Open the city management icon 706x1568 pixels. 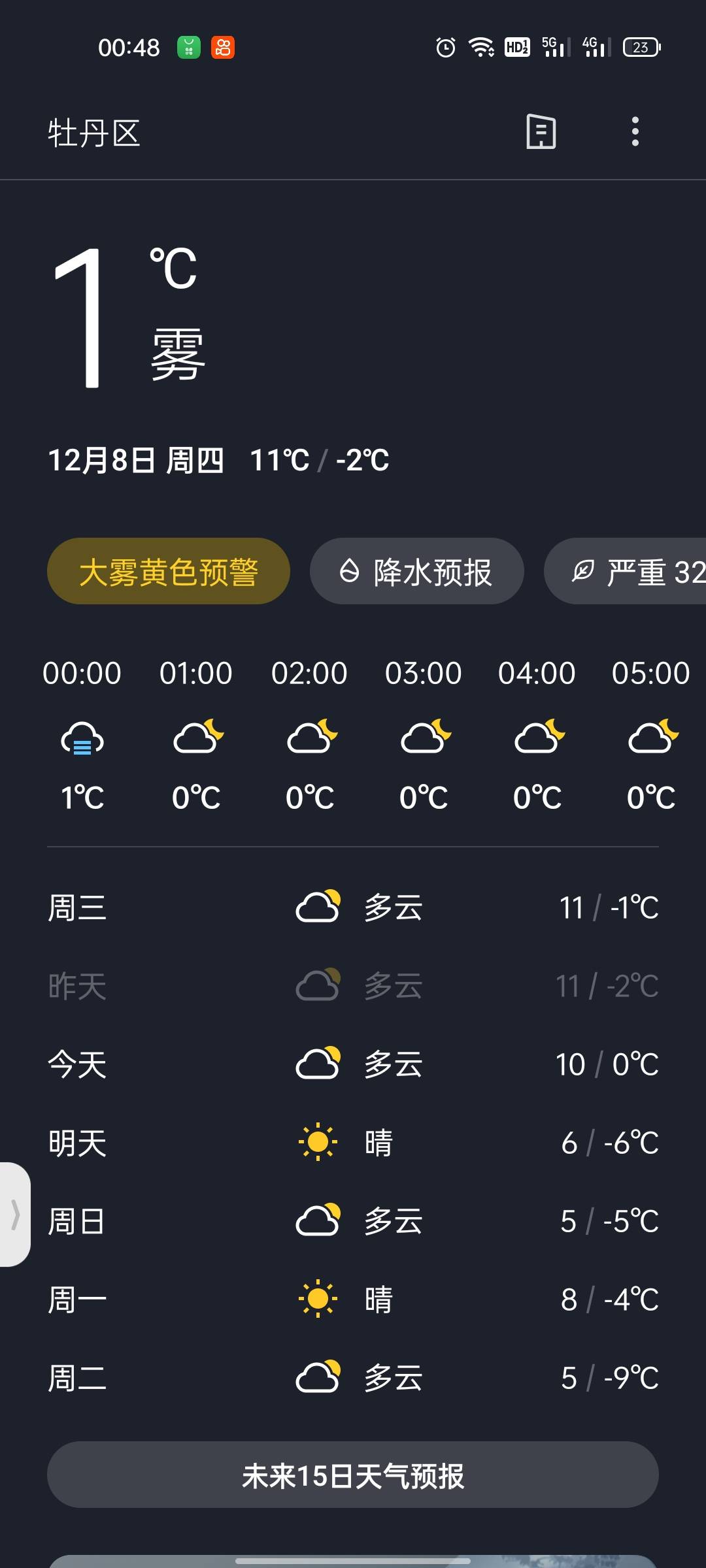(x=541, y=132)
